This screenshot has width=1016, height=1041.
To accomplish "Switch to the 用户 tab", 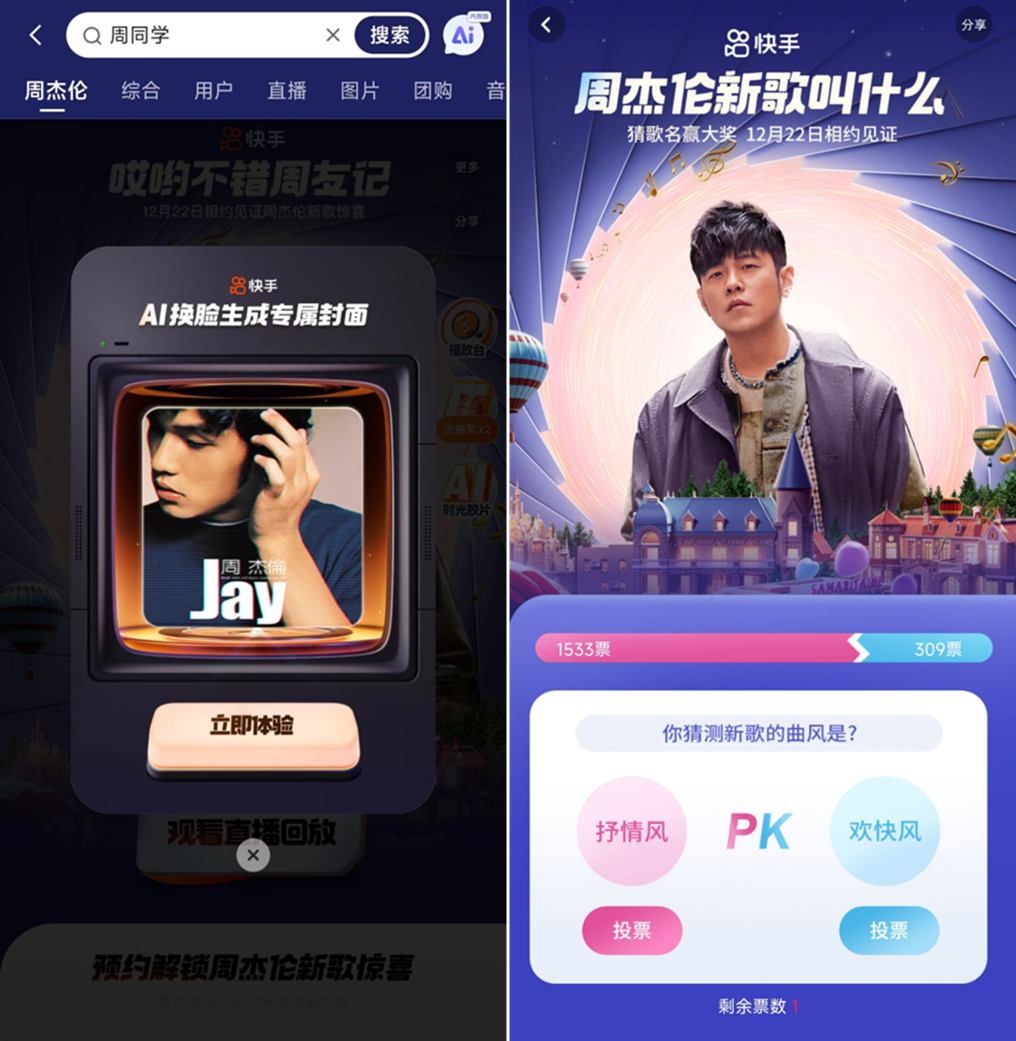I will pyautogui.click(x=213, y=91).
